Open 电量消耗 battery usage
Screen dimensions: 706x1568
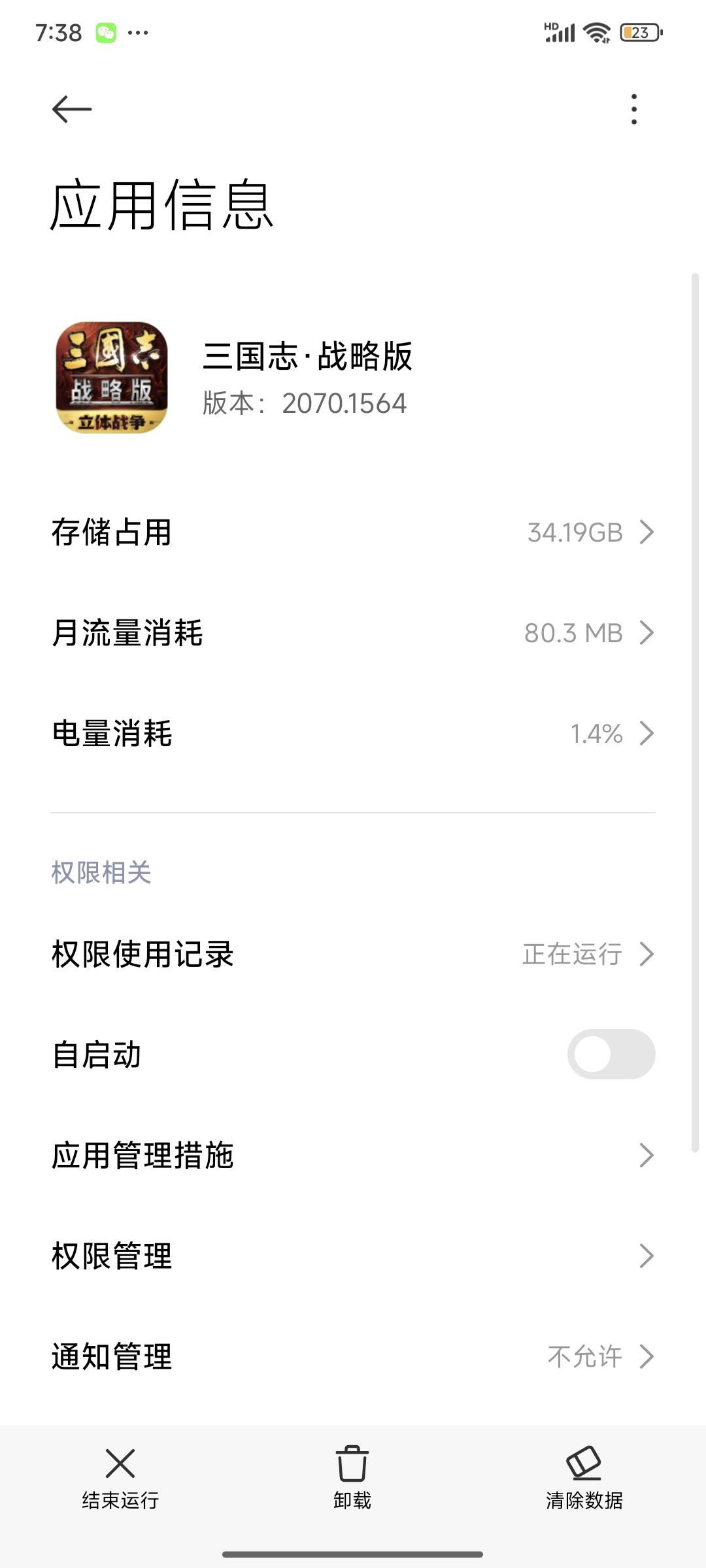click(x=353, y=734)
